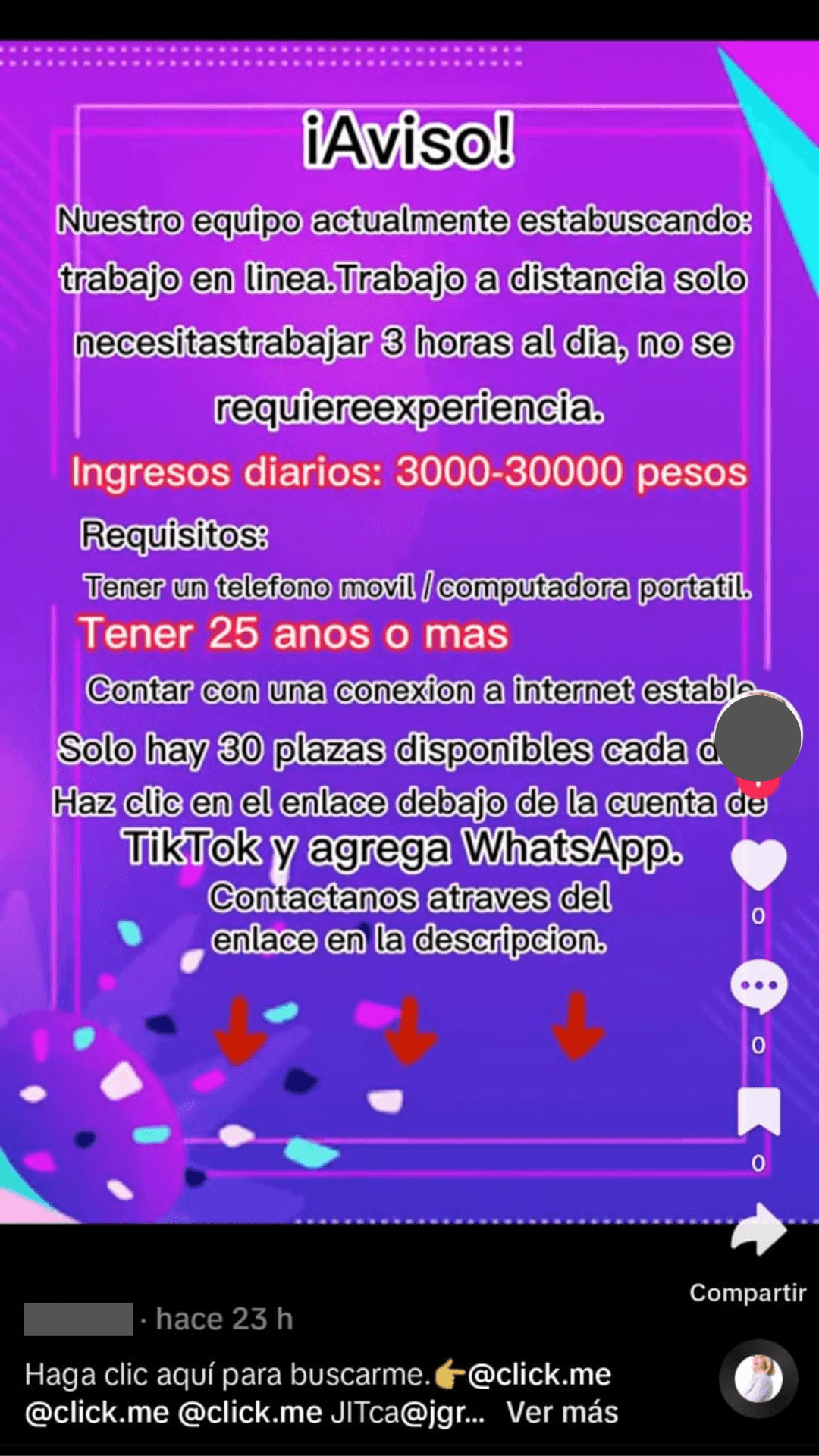Open the first @click.me mention after the emoji

539,1374
